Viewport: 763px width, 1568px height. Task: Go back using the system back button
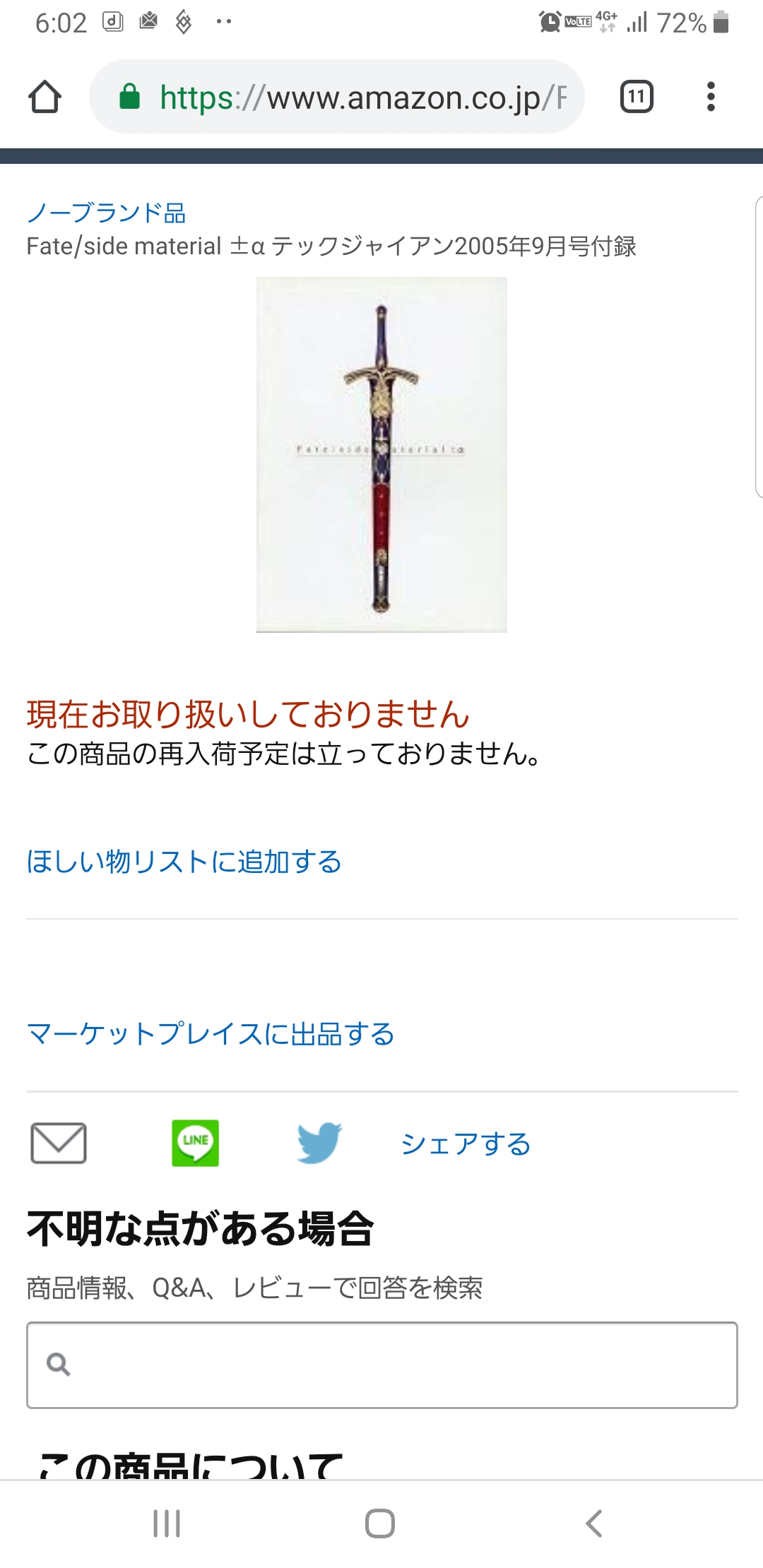[594, 1524]
